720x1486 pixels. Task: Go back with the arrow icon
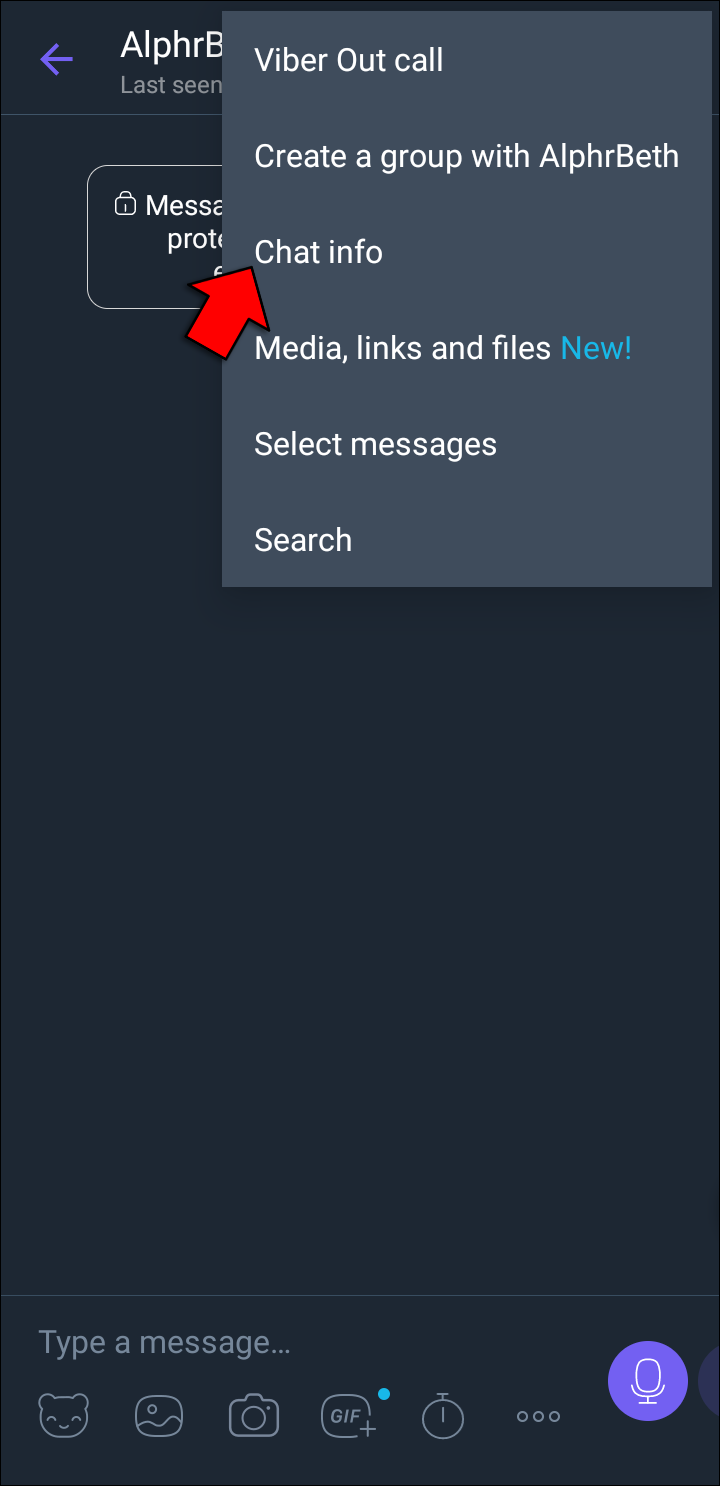tap(56, 60)
